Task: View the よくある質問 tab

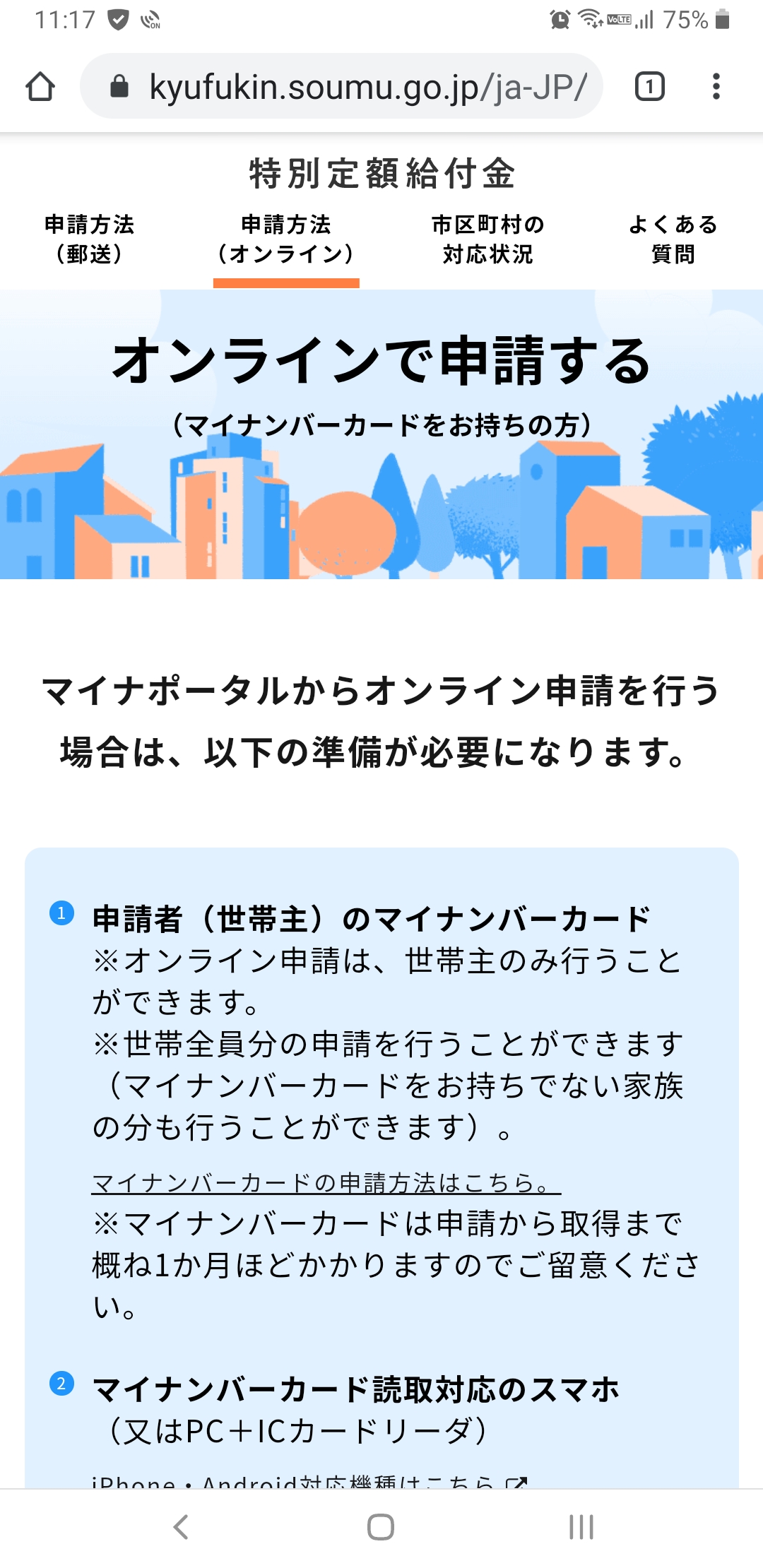Action: click(x=673, y=239)
